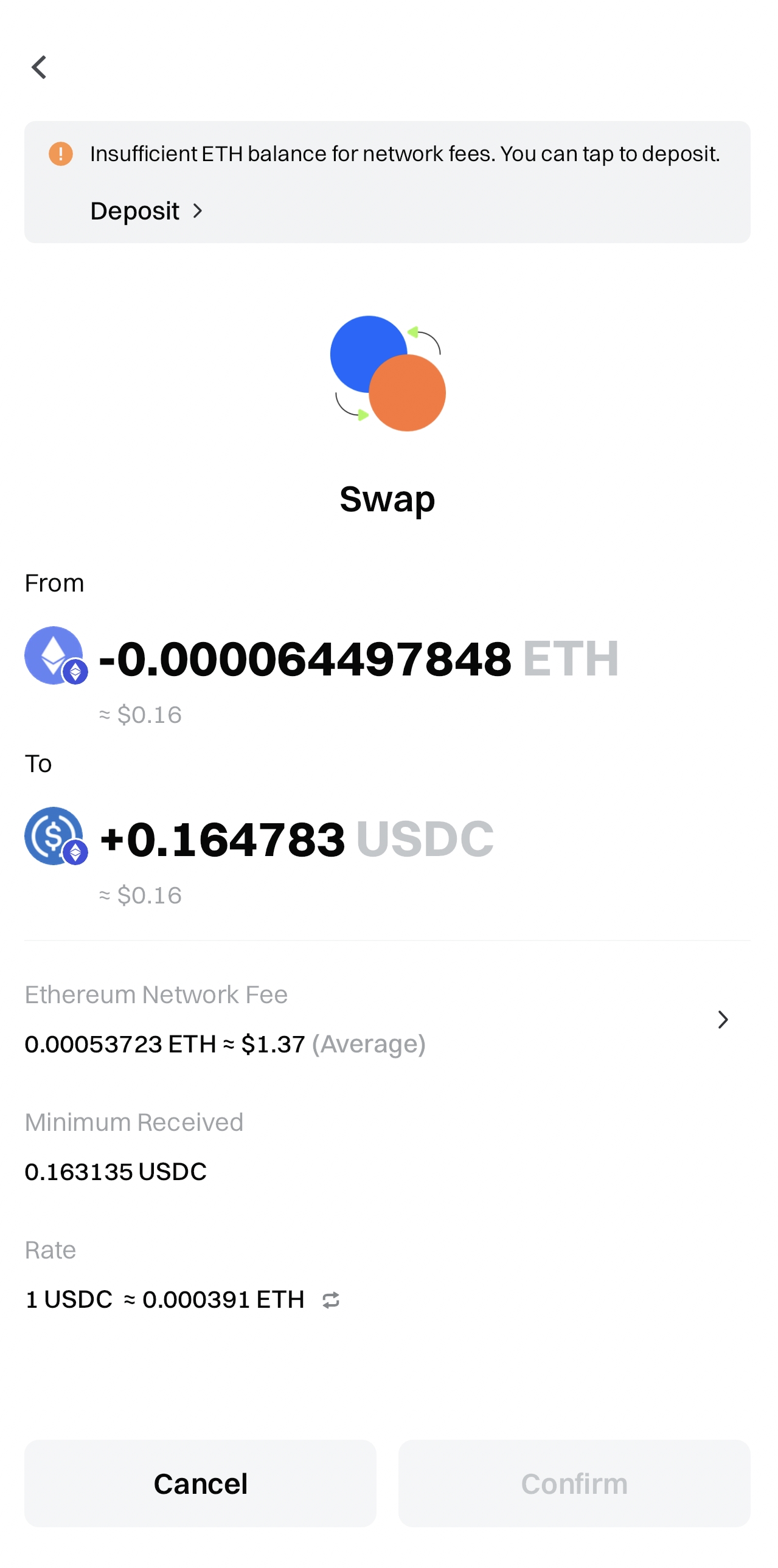Tap Deposit in the insufficient balance banner
The image size is (778, 1568).
pos(146,211)
